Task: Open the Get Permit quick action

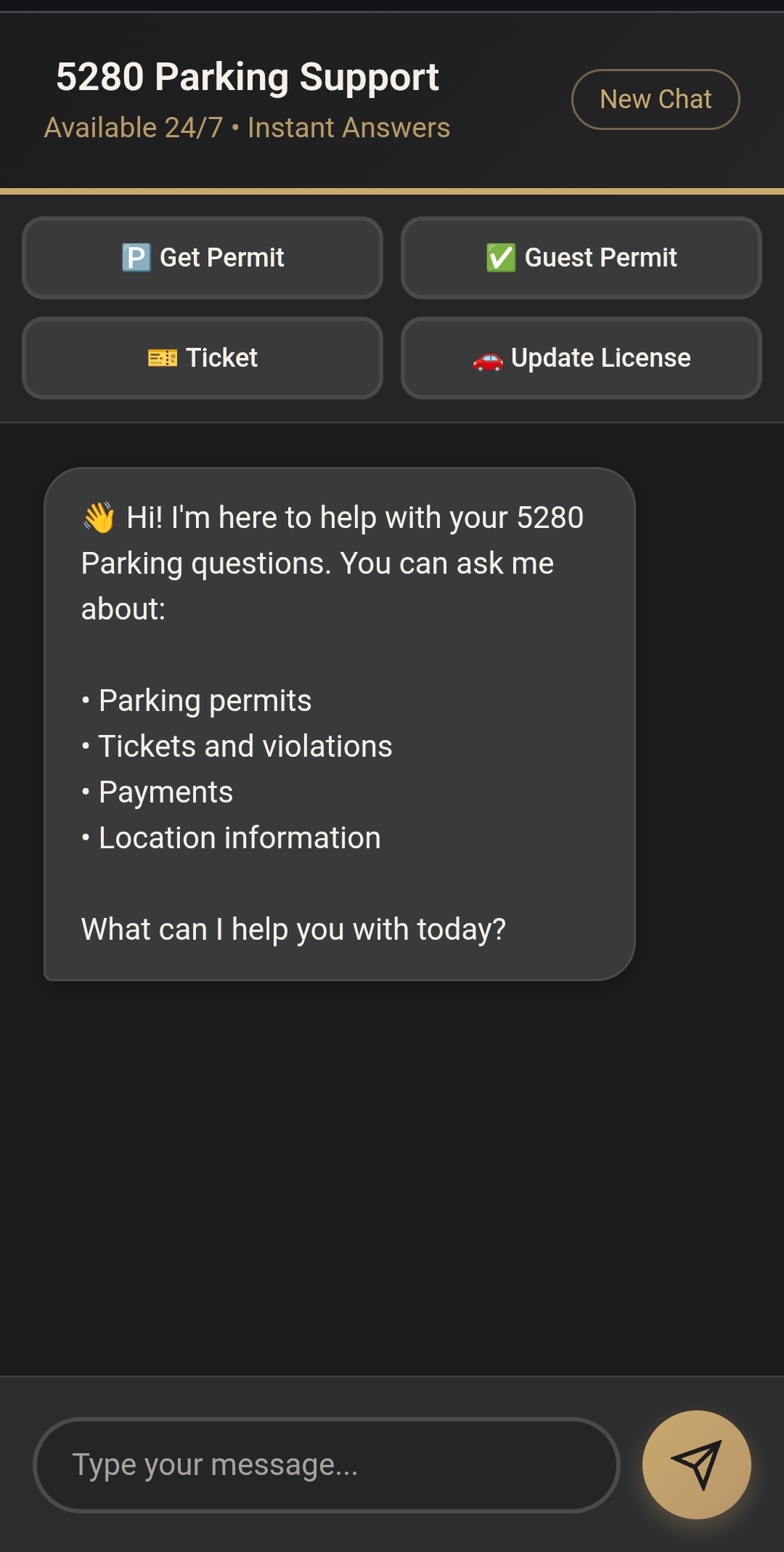Action: (202, 257)
